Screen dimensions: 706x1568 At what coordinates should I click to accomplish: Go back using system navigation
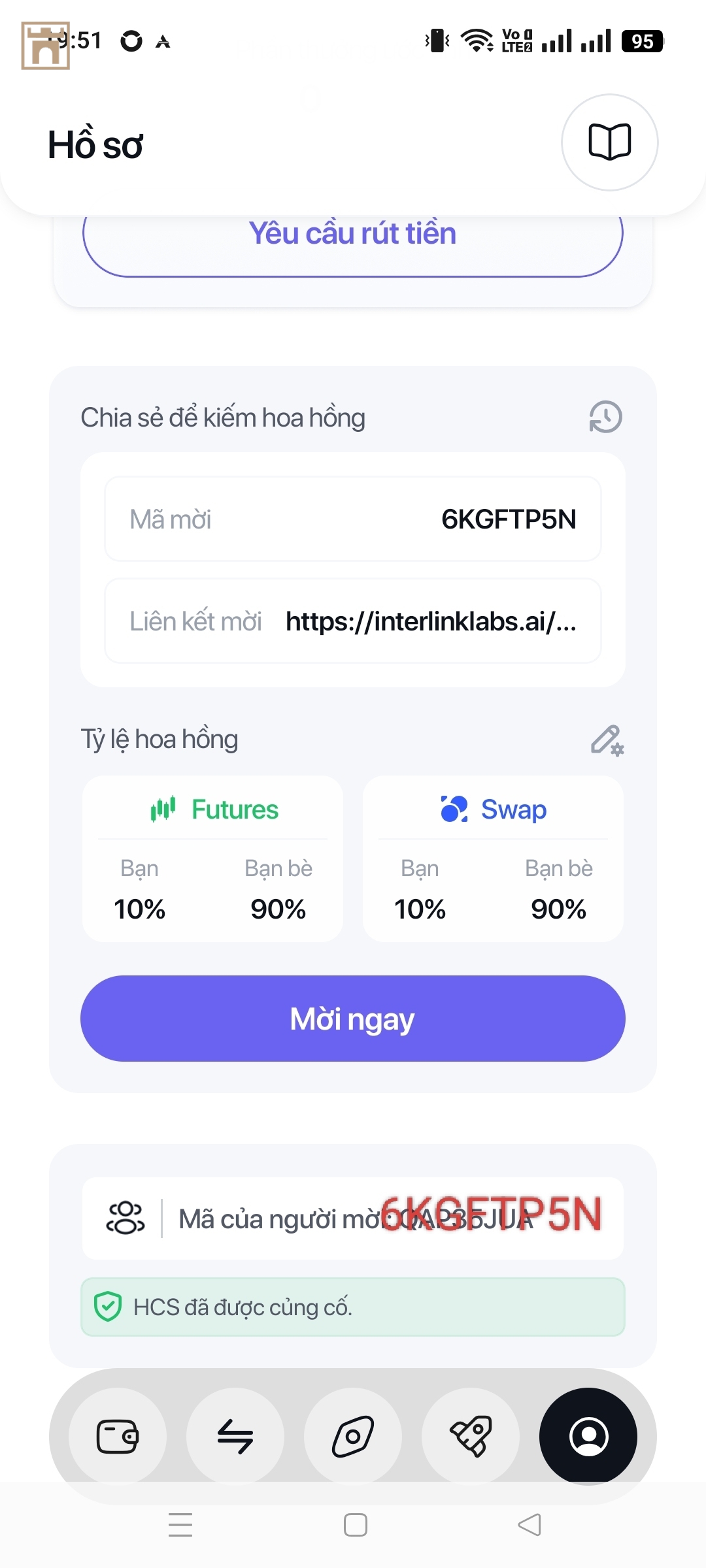529,1525
